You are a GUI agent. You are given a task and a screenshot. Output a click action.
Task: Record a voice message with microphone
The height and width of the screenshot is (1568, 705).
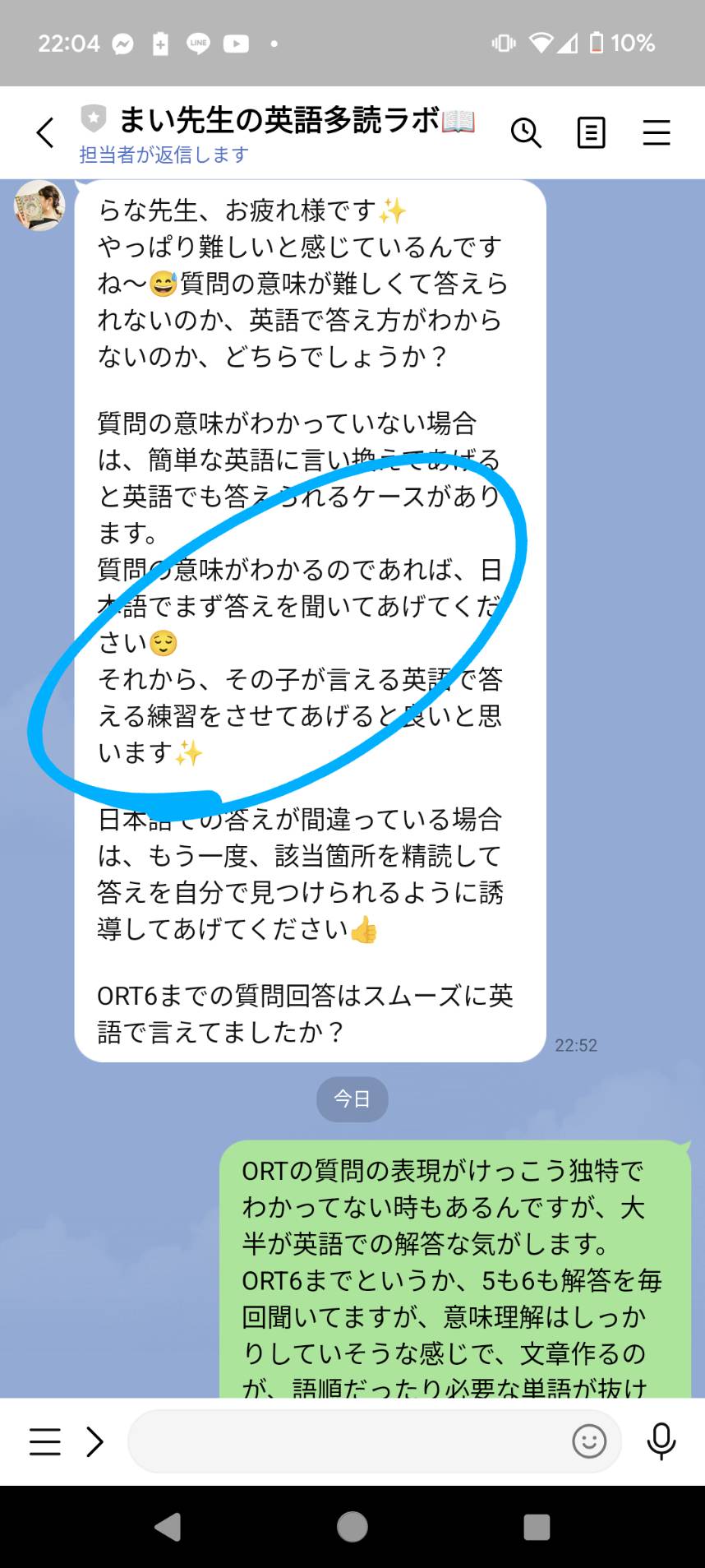click(x=661, y=1441)
